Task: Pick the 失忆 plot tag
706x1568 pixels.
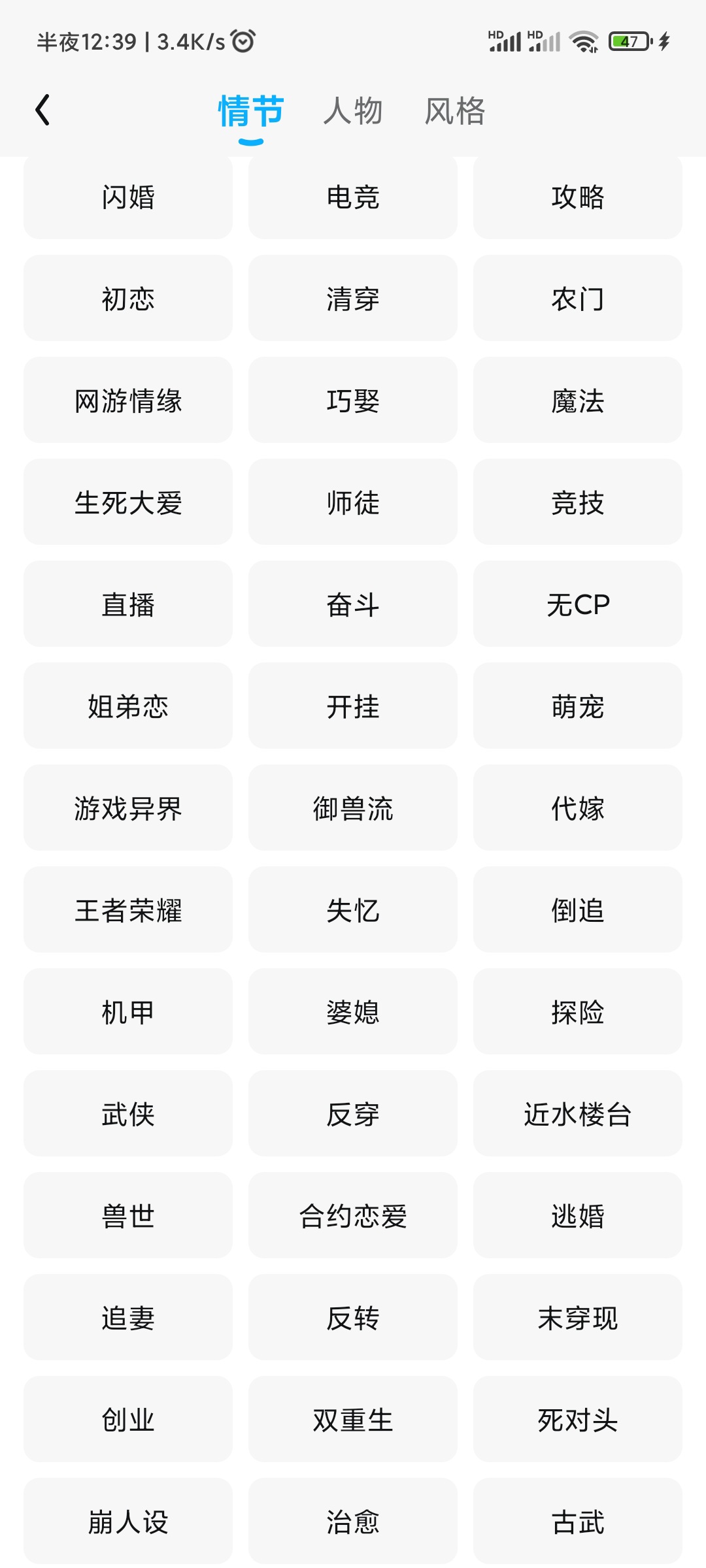Action: tap(353, 911)
